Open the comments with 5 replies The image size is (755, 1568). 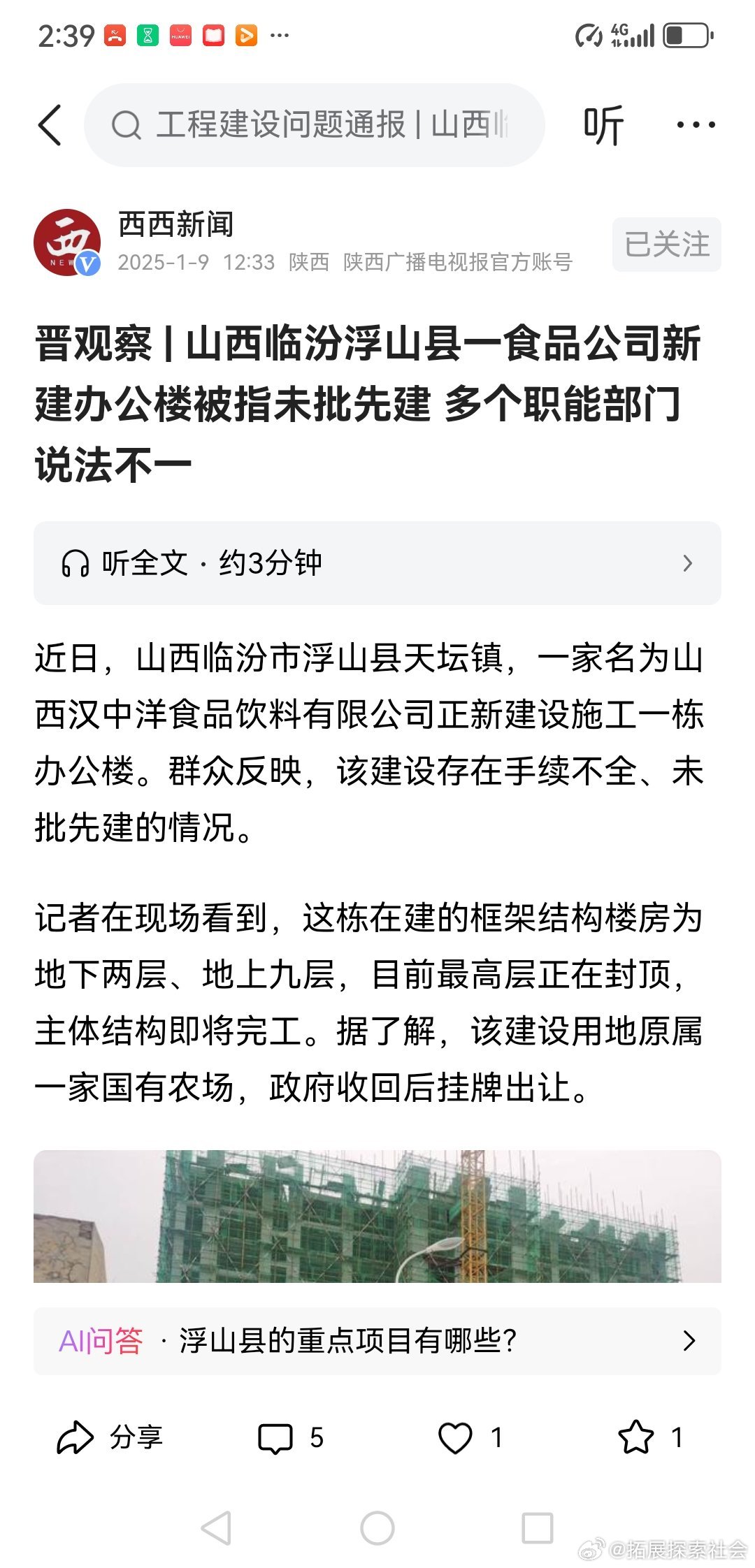(290, 1438)
